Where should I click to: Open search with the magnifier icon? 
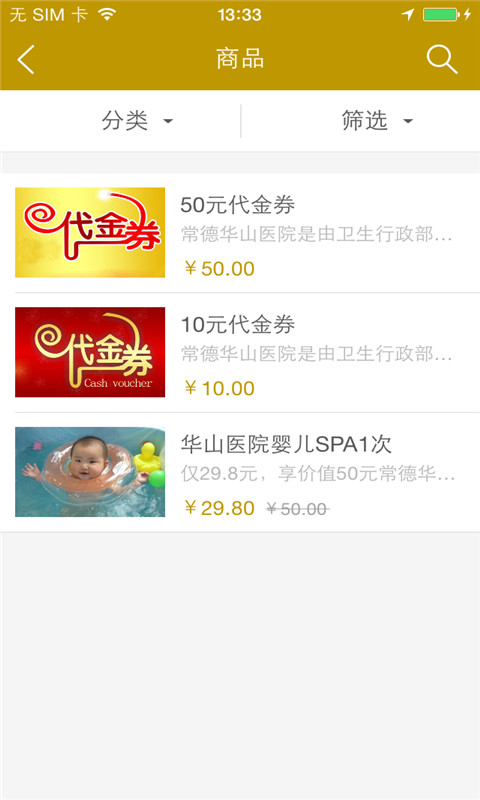click(442, 59)
